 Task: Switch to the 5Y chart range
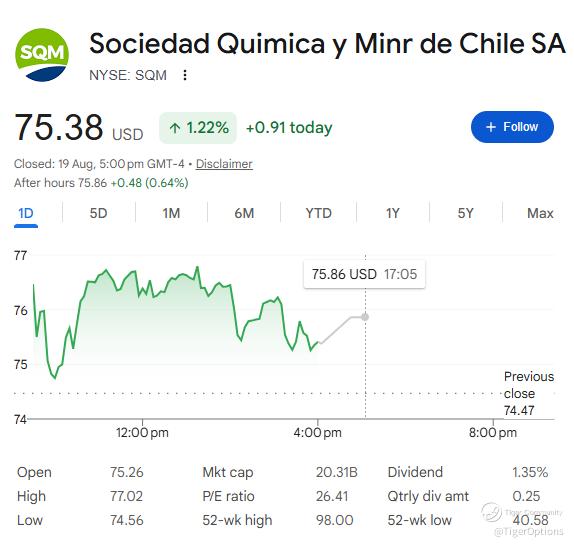[x=466, y=213]
